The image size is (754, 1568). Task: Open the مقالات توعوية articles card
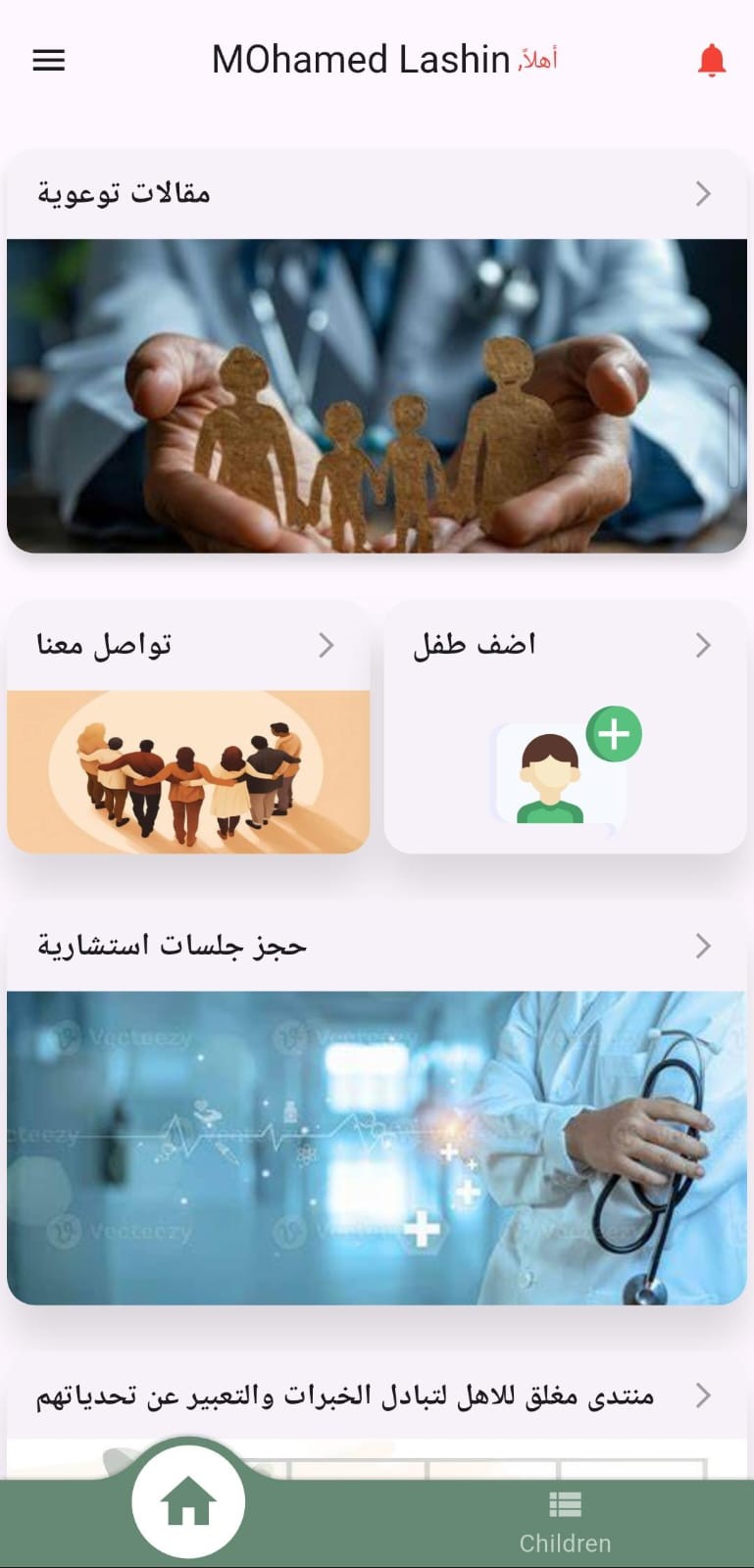click(x=377, y=353)
